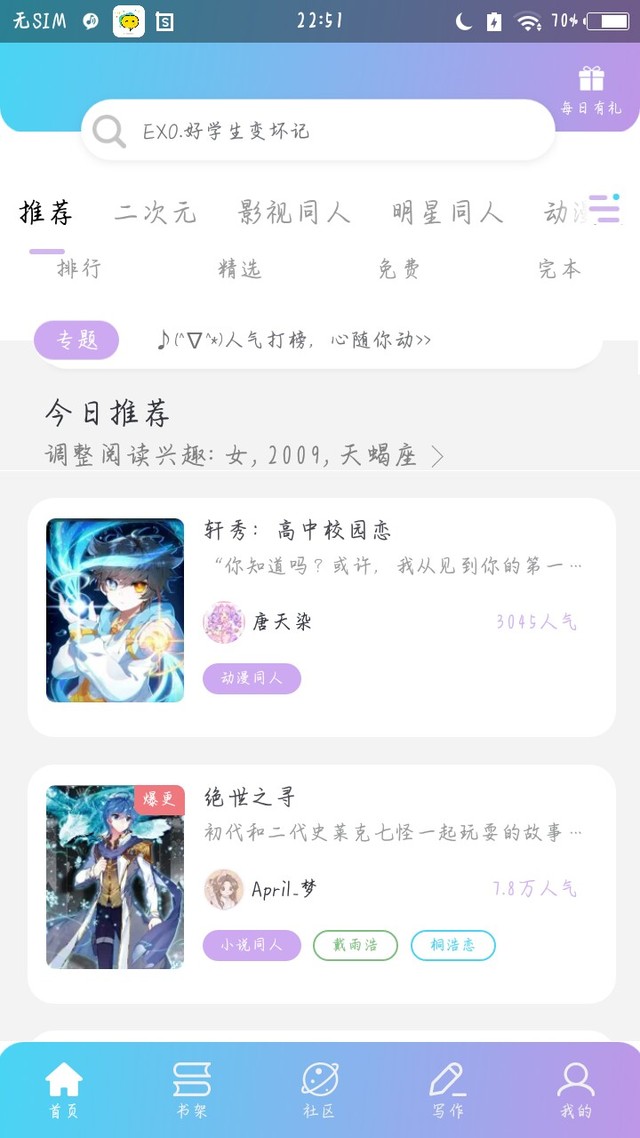Switch to the 写作 writing tab
This screenshot has height=1138, width=640.
447,1090
